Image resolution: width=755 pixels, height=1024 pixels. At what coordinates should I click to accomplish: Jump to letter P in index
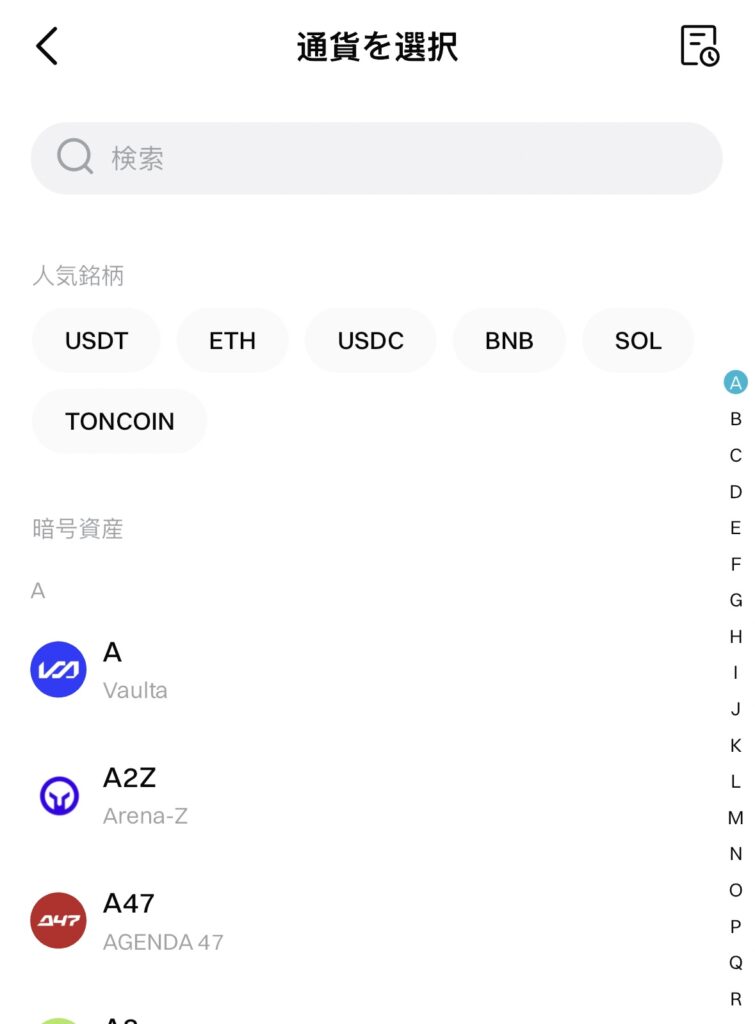736,926
